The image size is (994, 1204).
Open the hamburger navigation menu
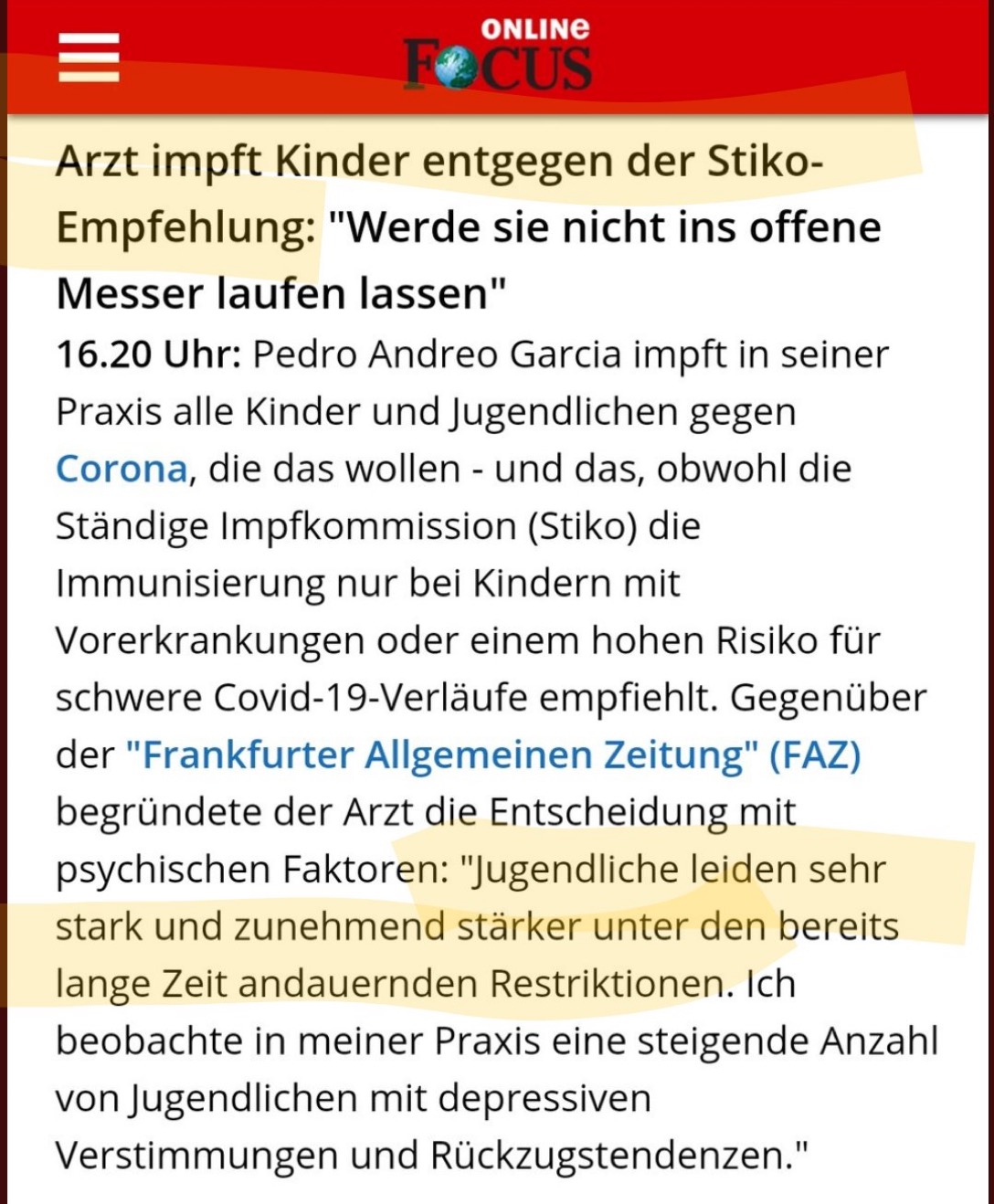(89, 58)
